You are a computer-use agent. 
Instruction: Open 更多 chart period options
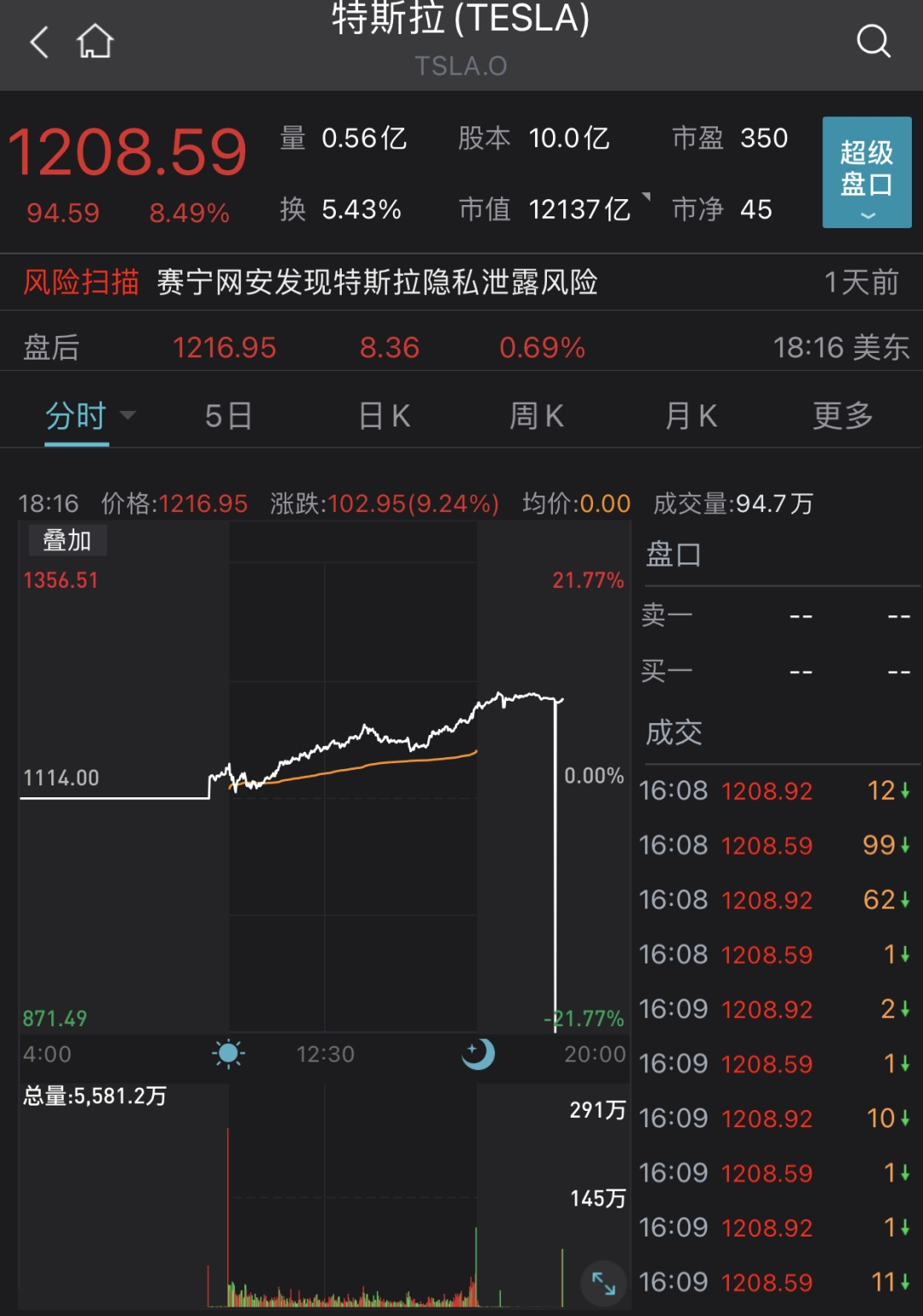coord(843,416)
